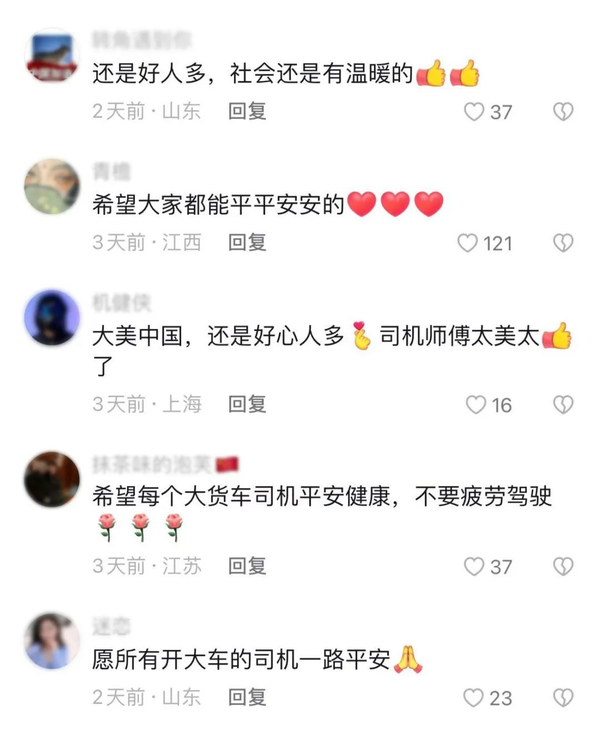
Task: Like the comment '希望大家都能平平安安的'
Action: click(468, 243)
